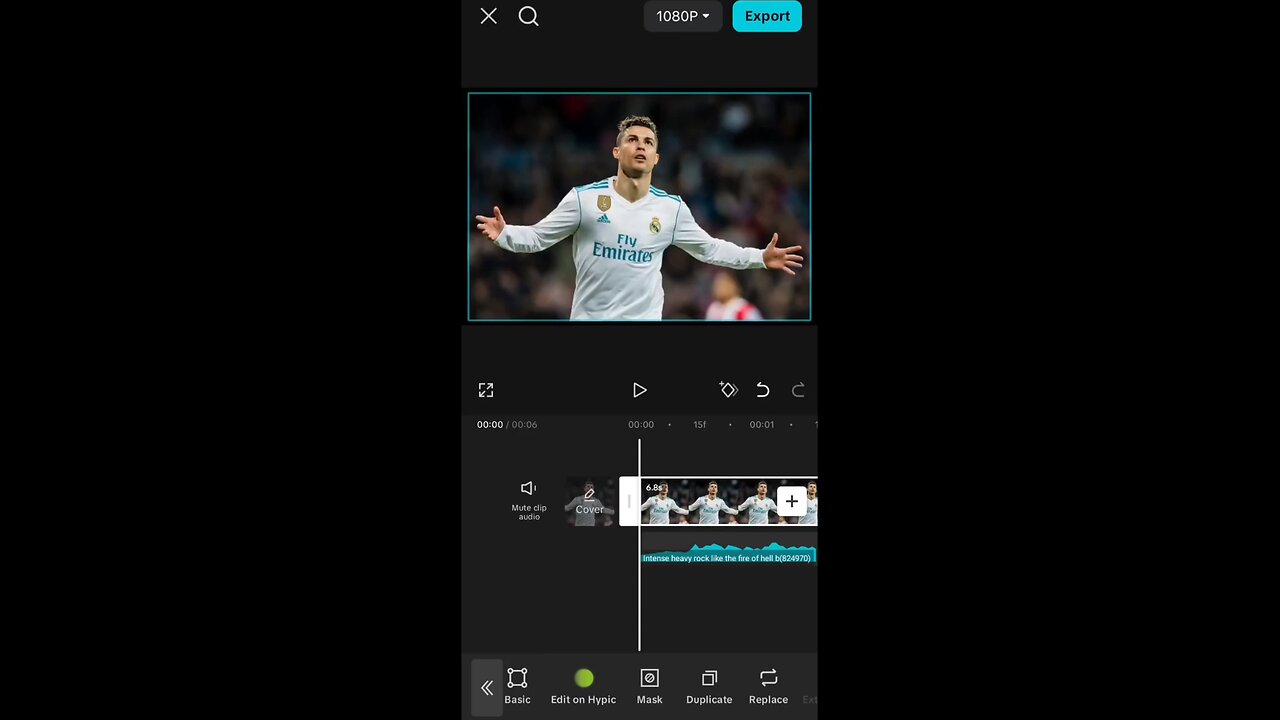Select the 6.8s video clip

point(710,503)
